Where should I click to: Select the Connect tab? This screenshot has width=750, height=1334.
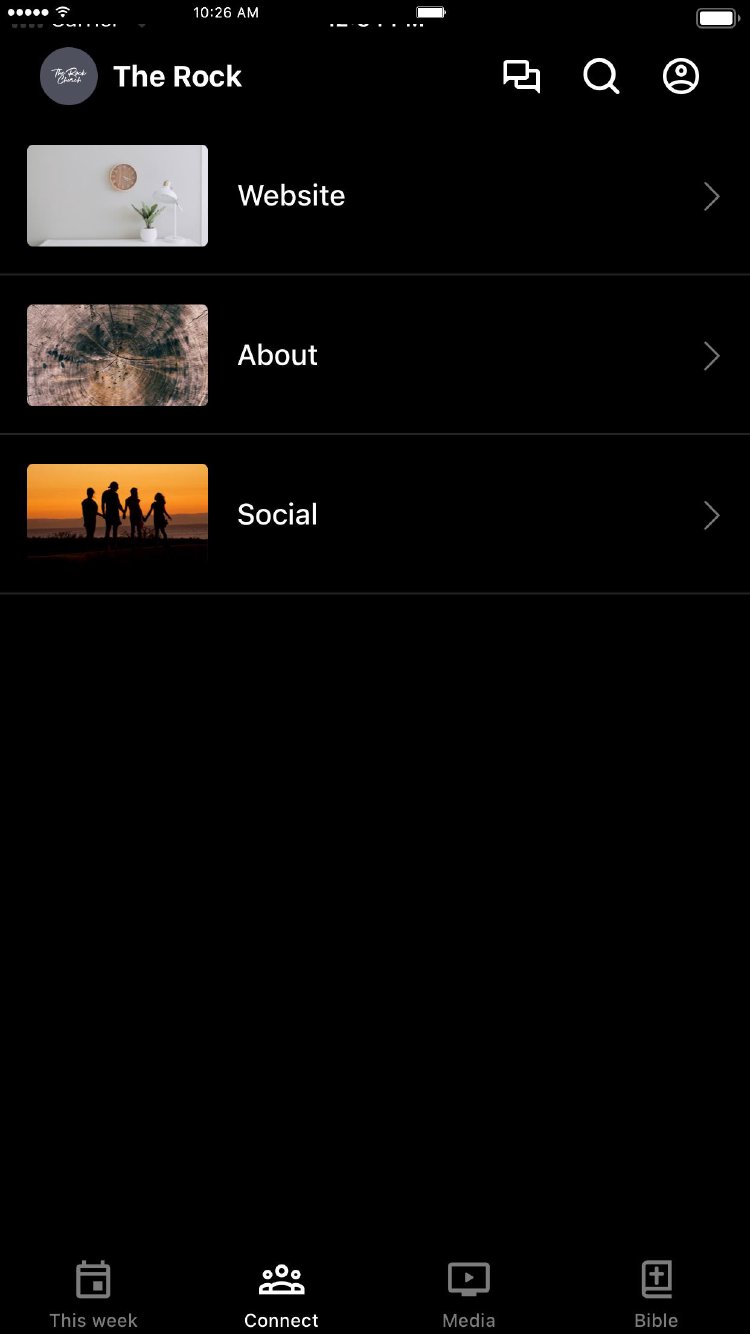(x=281, y=1294)
